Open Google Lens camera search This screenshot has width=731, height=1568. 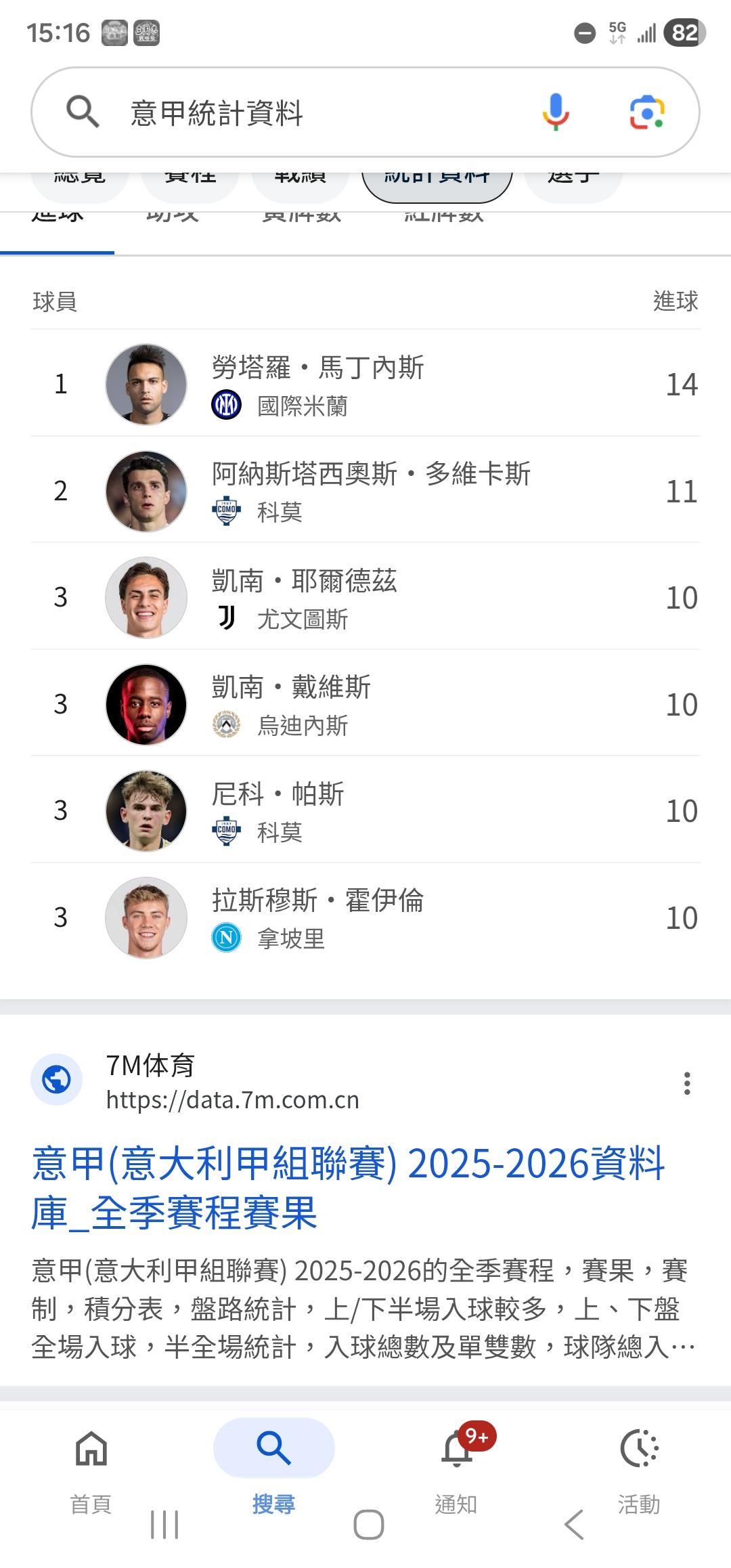(x=647, y=112)
